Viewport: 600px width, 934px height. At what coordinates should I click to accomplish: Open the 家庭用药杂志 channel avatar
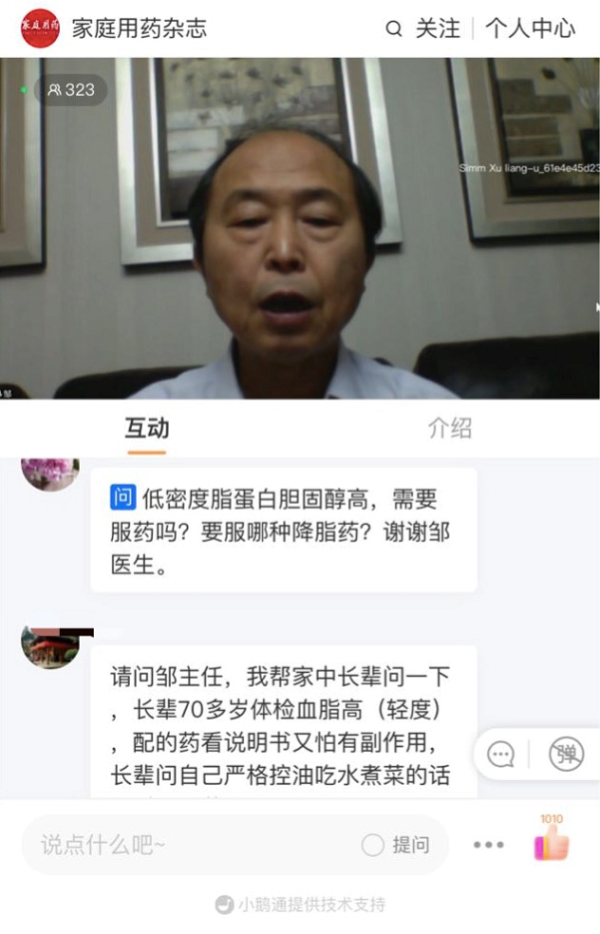click(x=40, y=28)
